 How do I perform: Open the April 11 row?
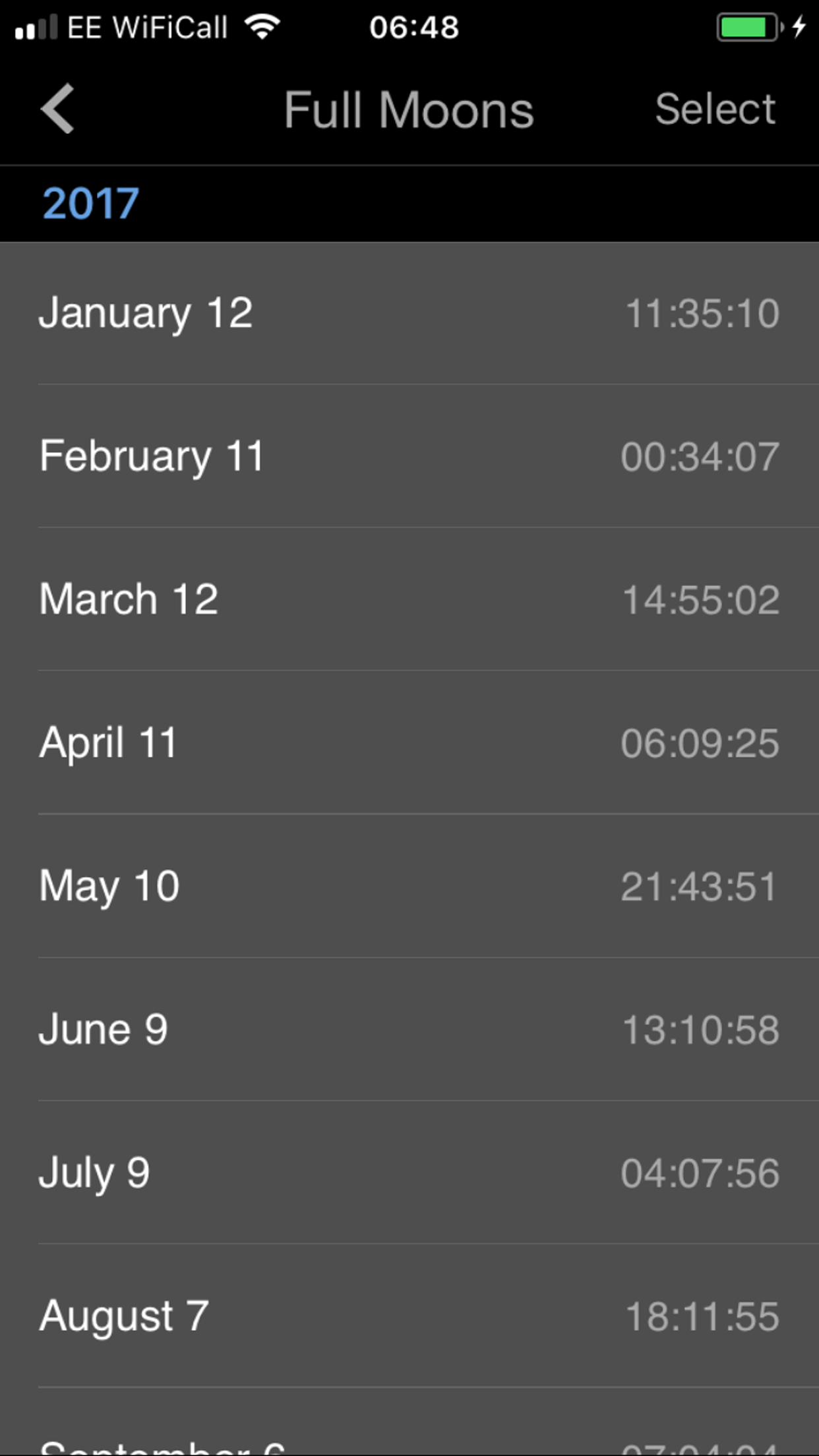point(409,743)
